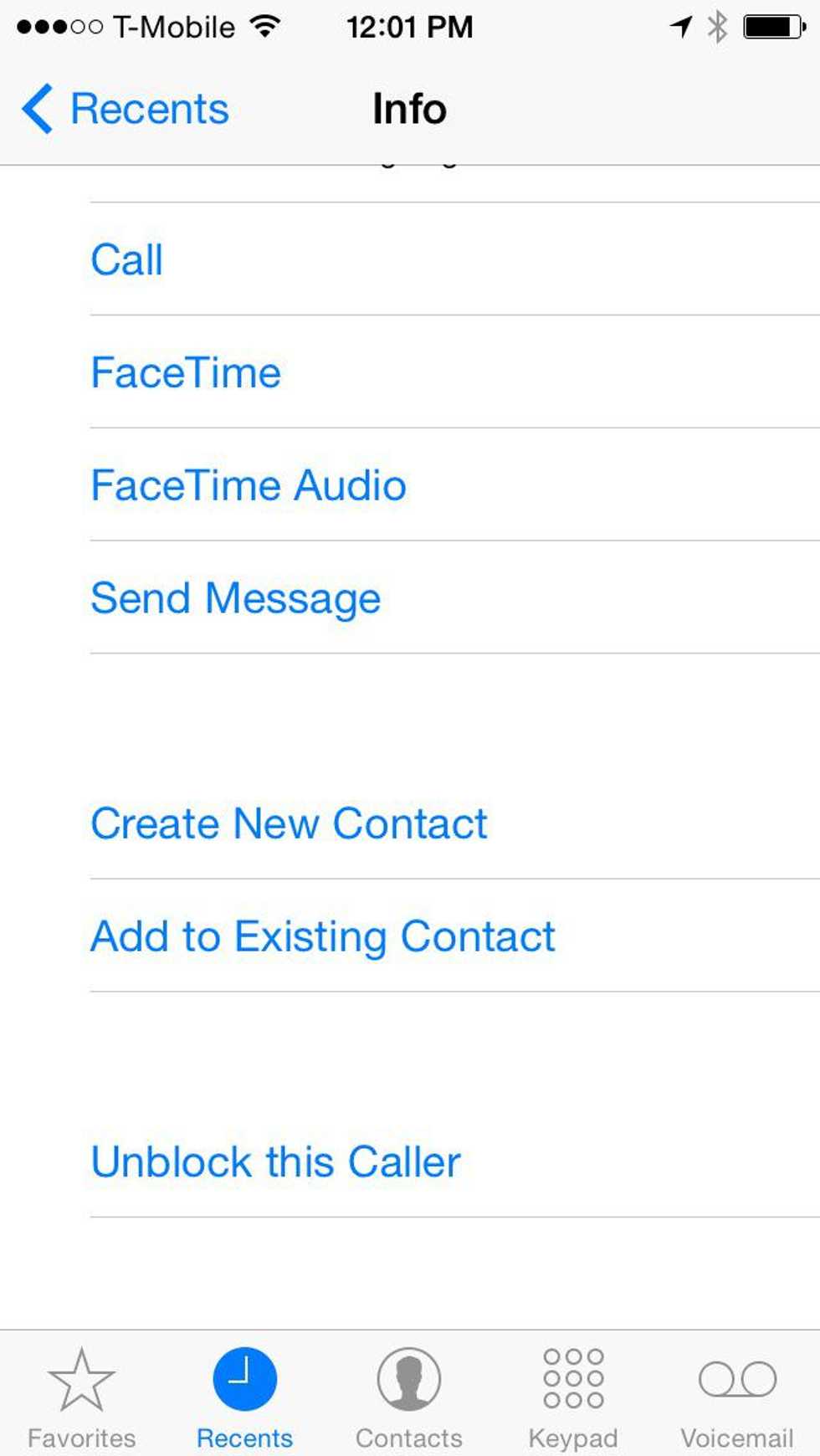Go back to Recents list

[x=126, y=109]
